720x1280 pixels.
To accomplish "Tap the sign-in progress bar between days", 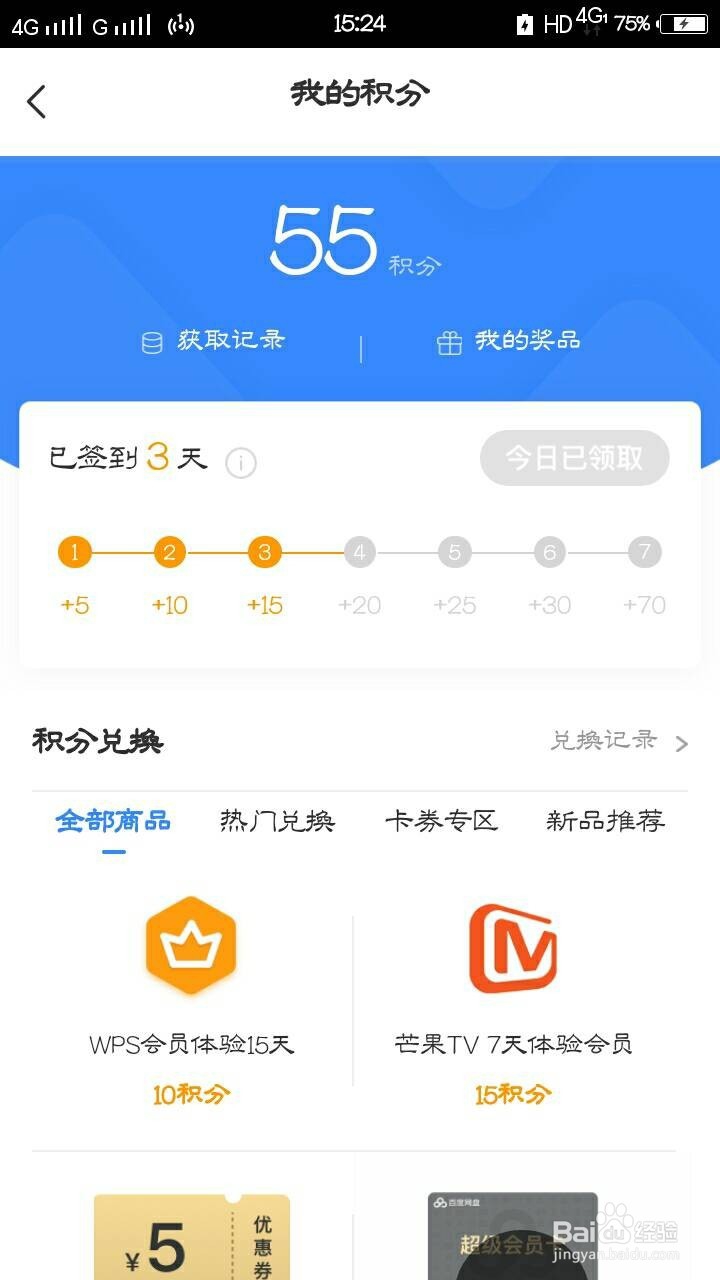I will coord(310,551).
